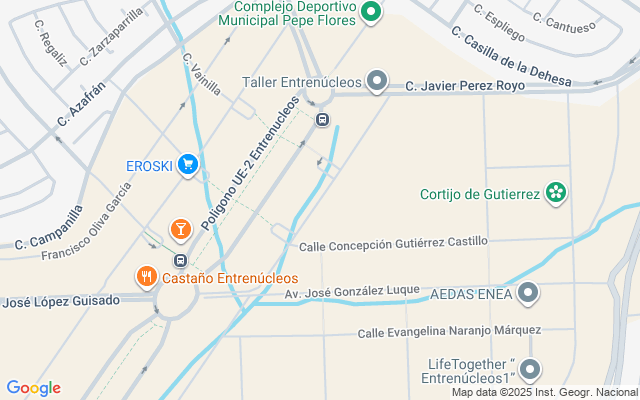This screenshot has width=640, height=400.
Task: Select the LifeTogether Entrenúcleos1 marker
Action: pos(531,370)
